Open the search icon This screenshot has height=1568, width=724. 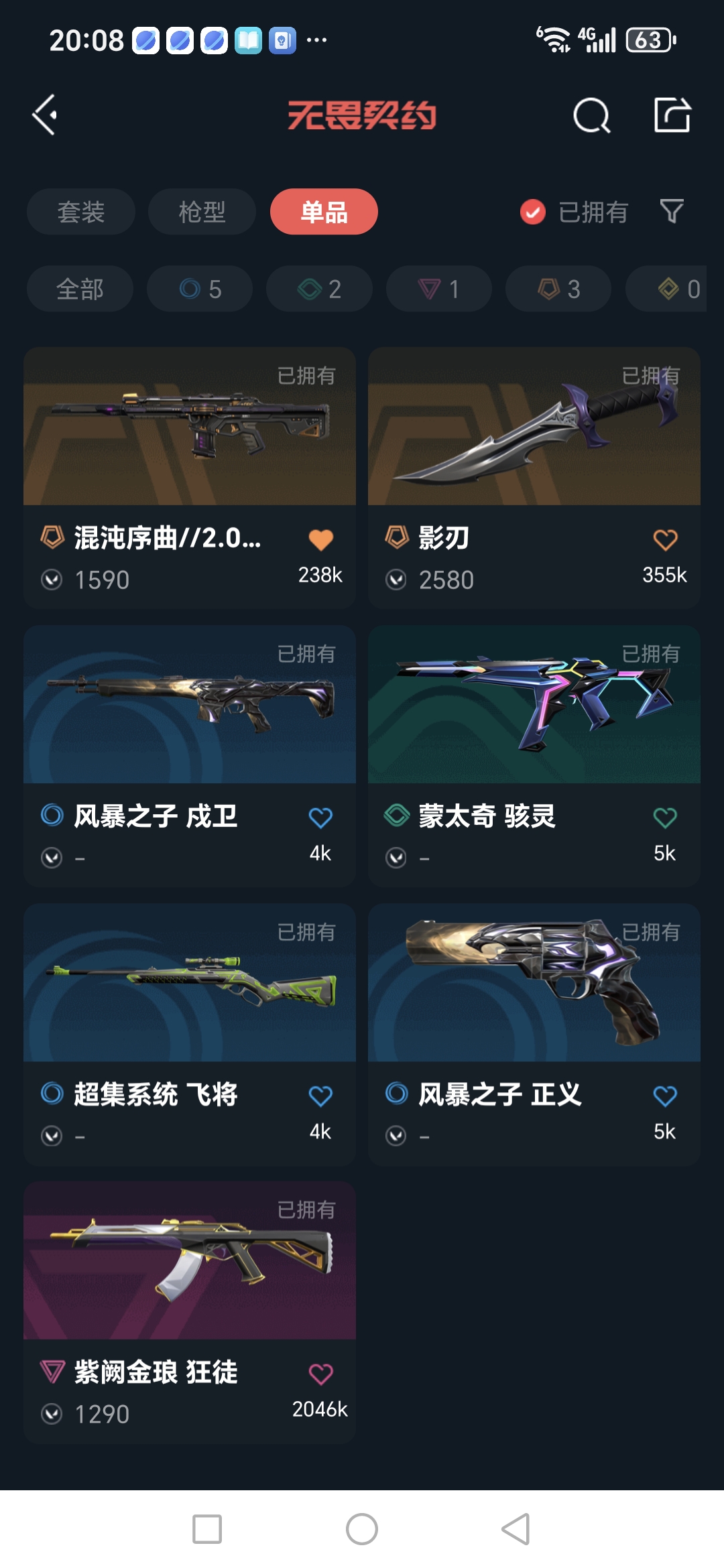click(592, 115)
